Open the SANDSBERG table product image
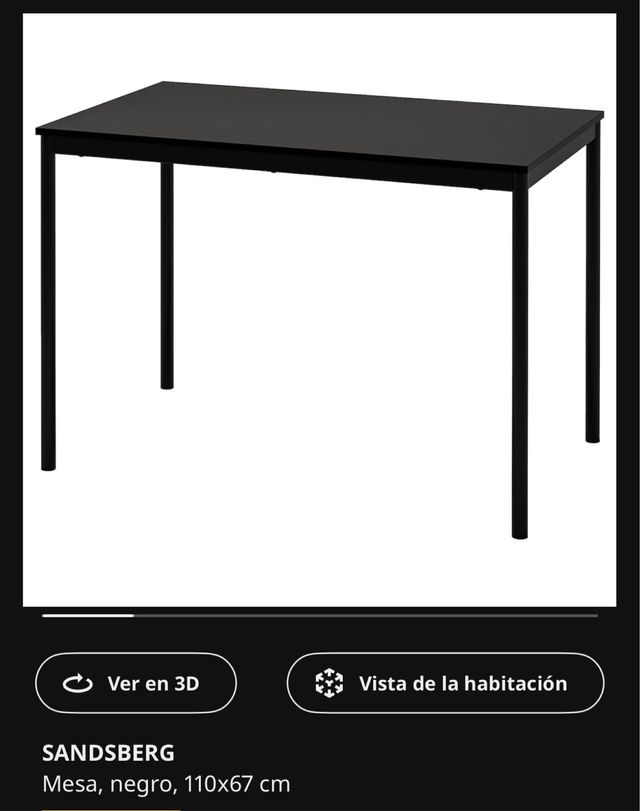Screen dimensions: 640x811 pos(320,310)
